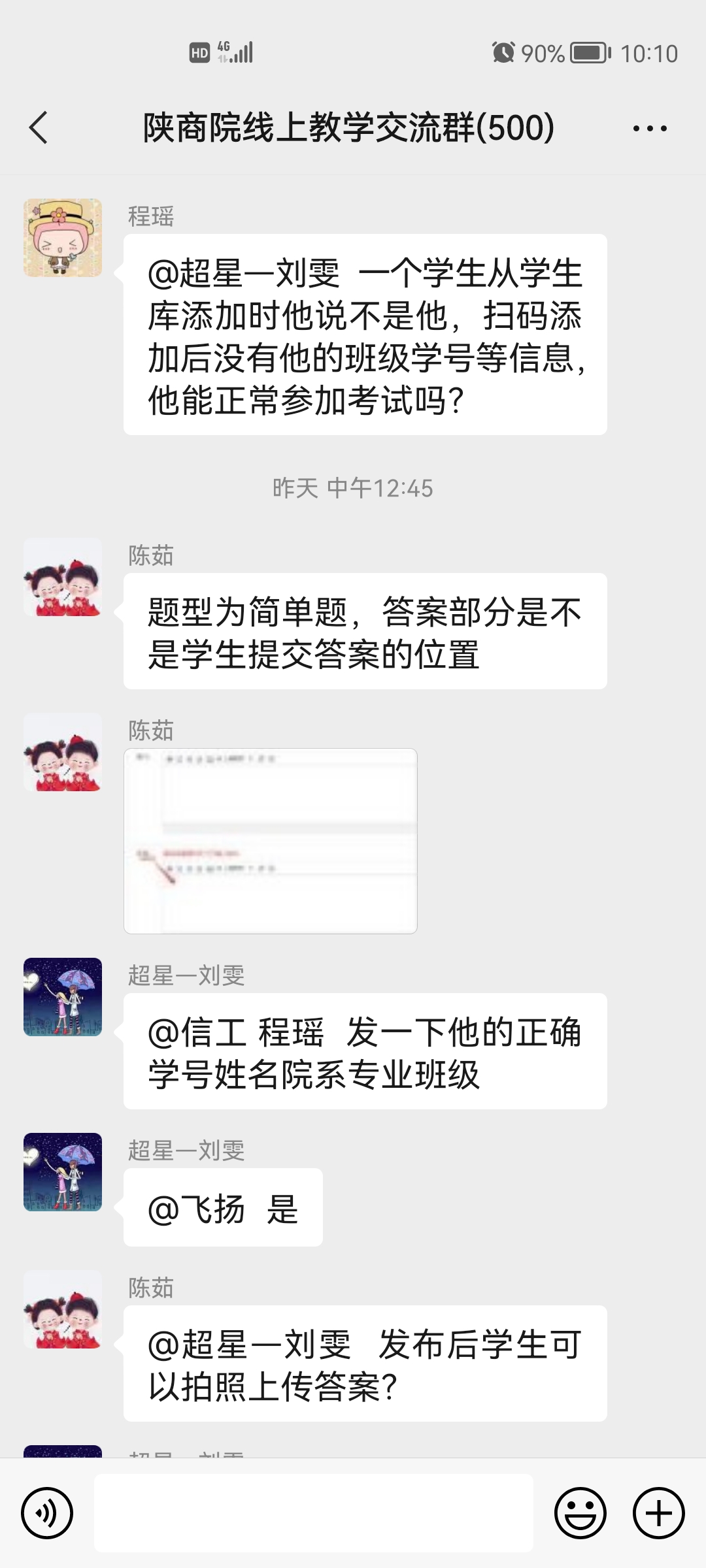Go back from the group chat

[x=39, y=127]
